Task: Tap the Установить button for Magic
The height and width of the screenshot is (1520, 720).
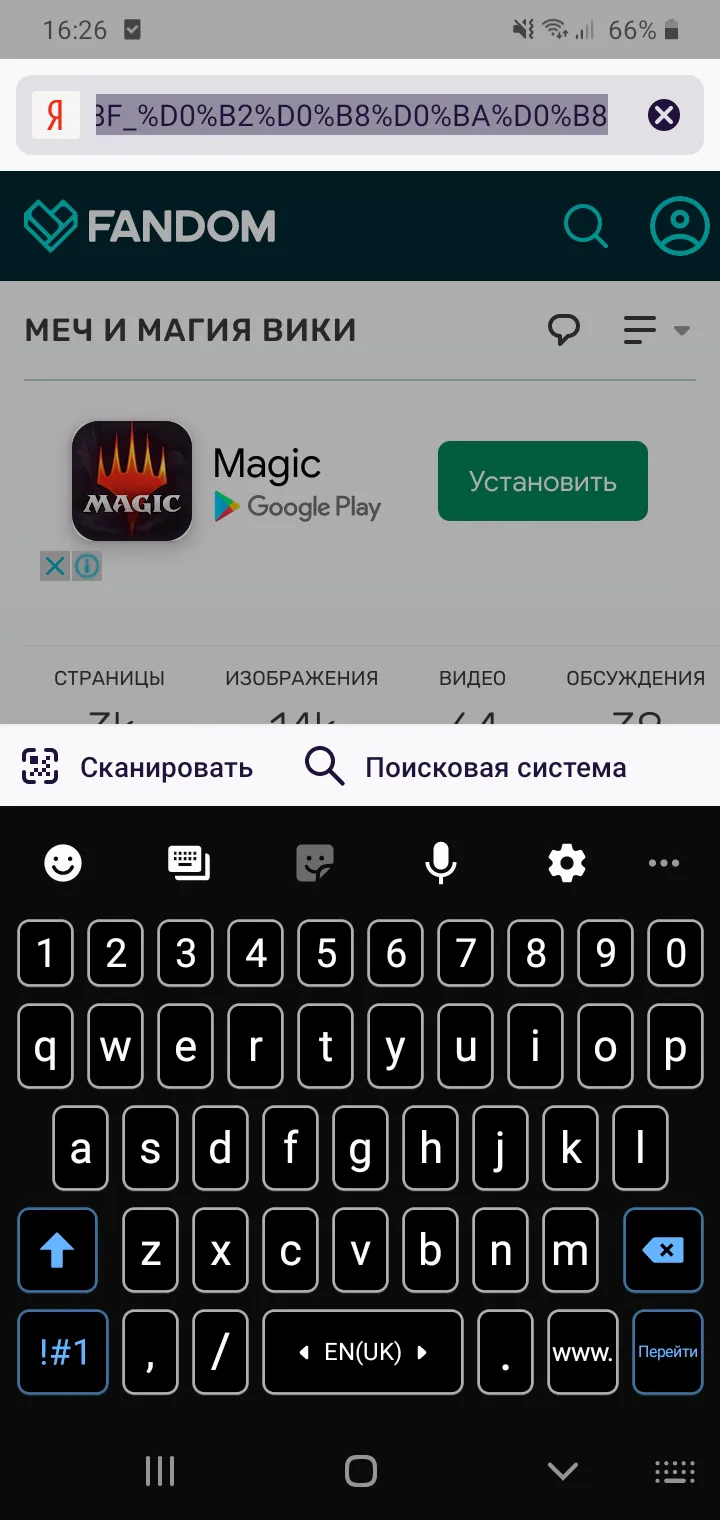Action: pos(543,481)
